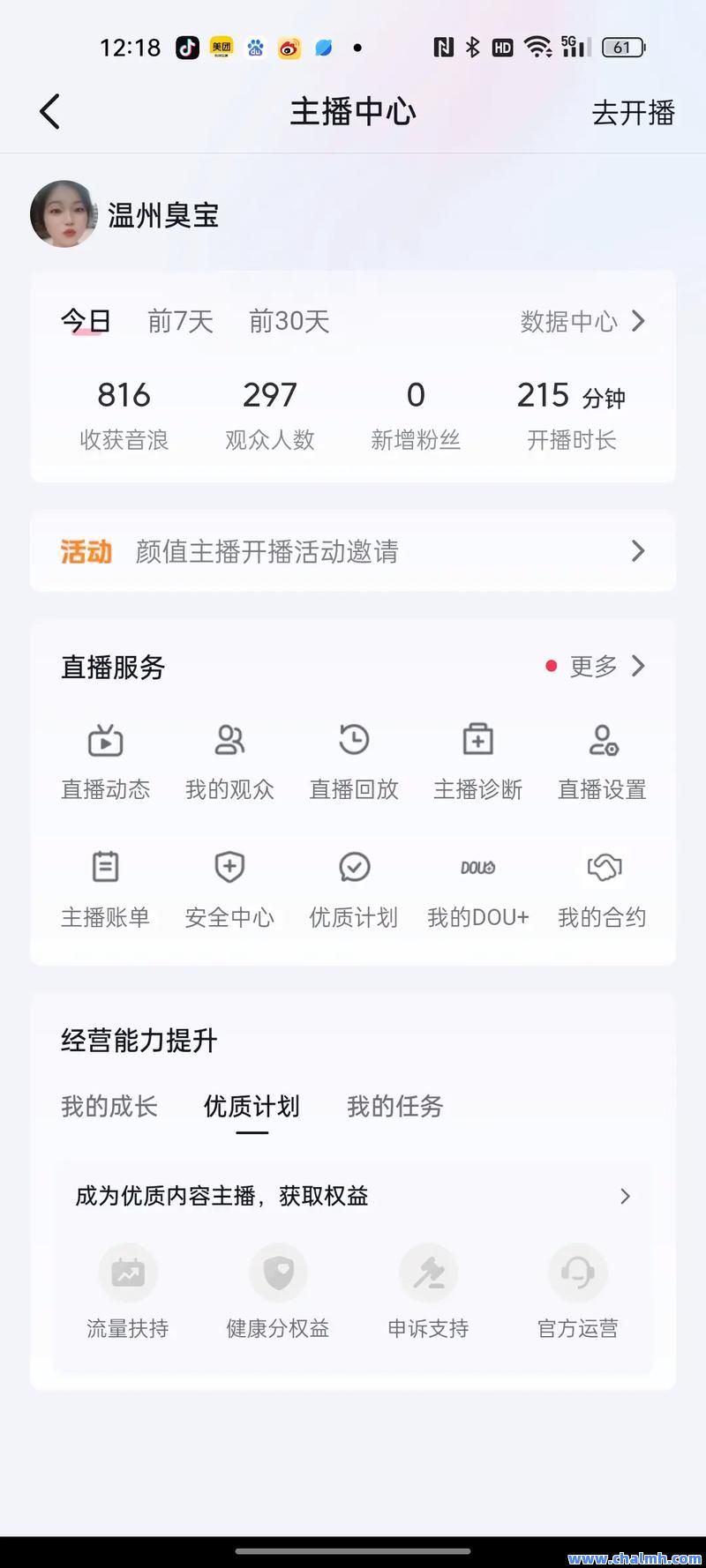This screenshot has width=706, height=1568.
Task: Open 更多 live services
Action: click(605, 666)
